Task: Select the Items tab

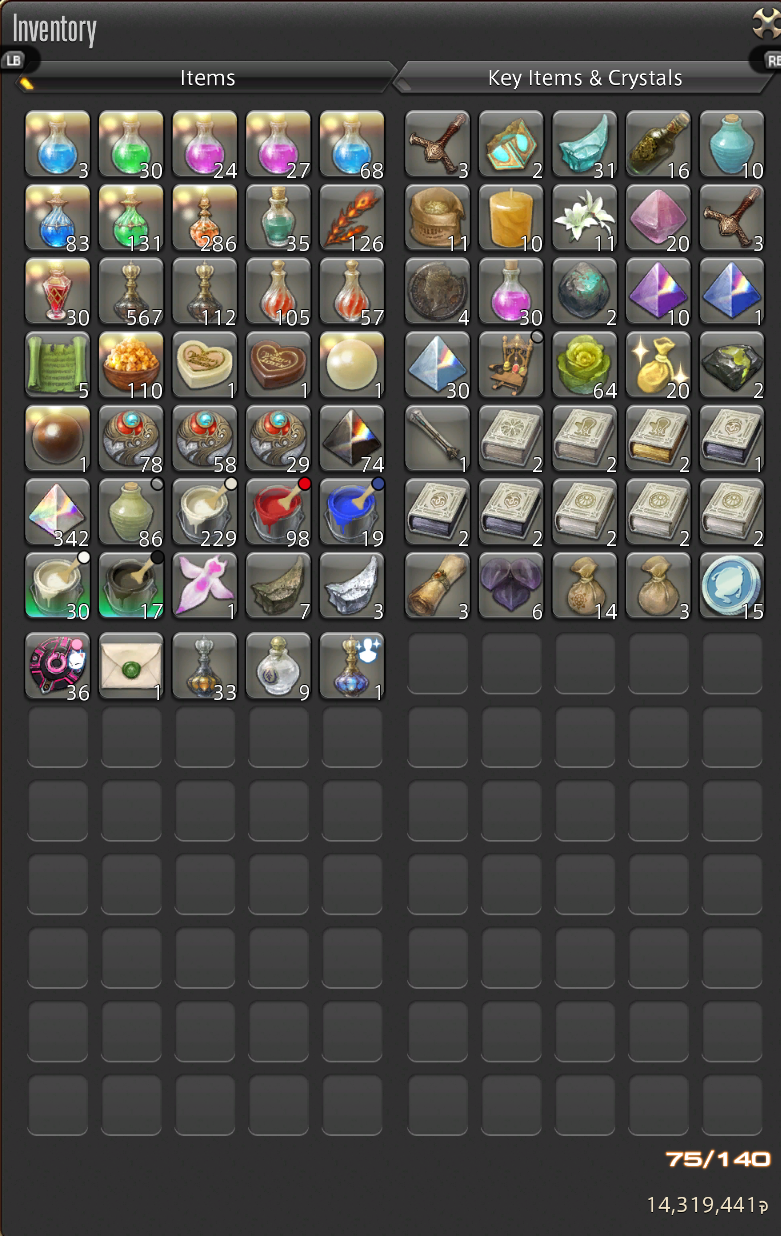Action: pos(207,77)
